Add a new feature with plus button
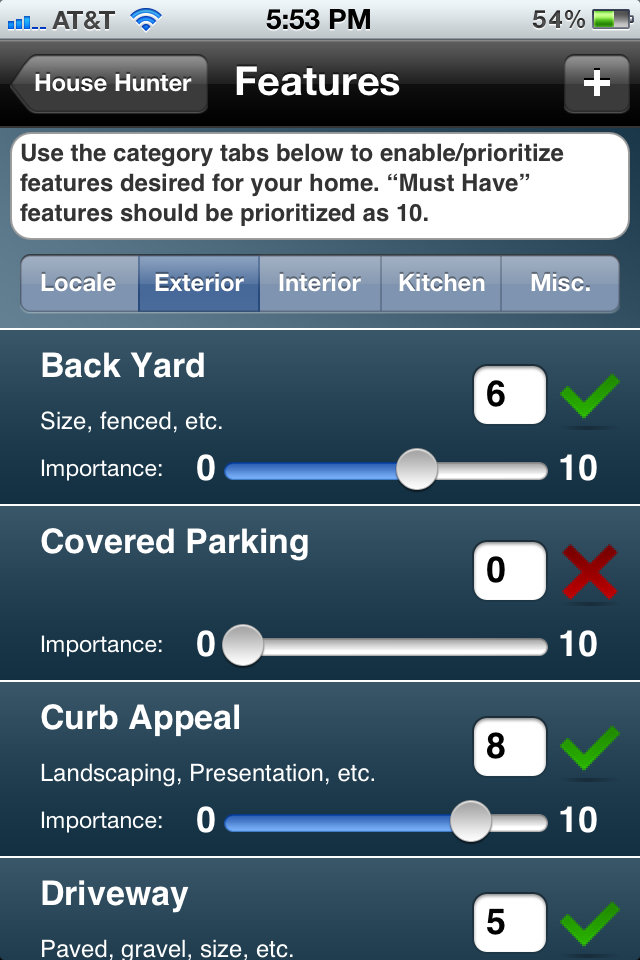Viewport: 640px width, 960px height. pos(596,83)
